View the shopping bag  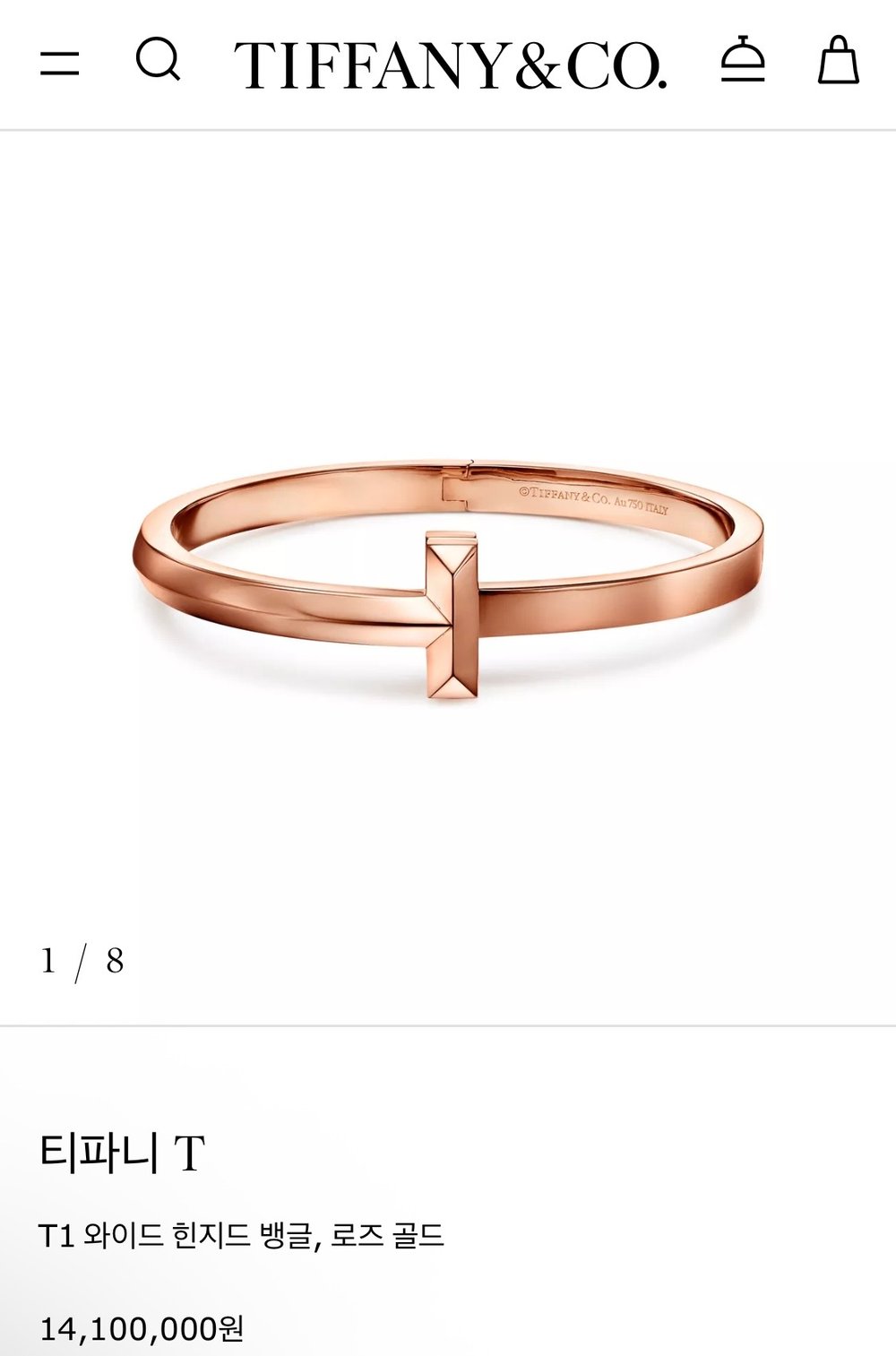point(839,60)
